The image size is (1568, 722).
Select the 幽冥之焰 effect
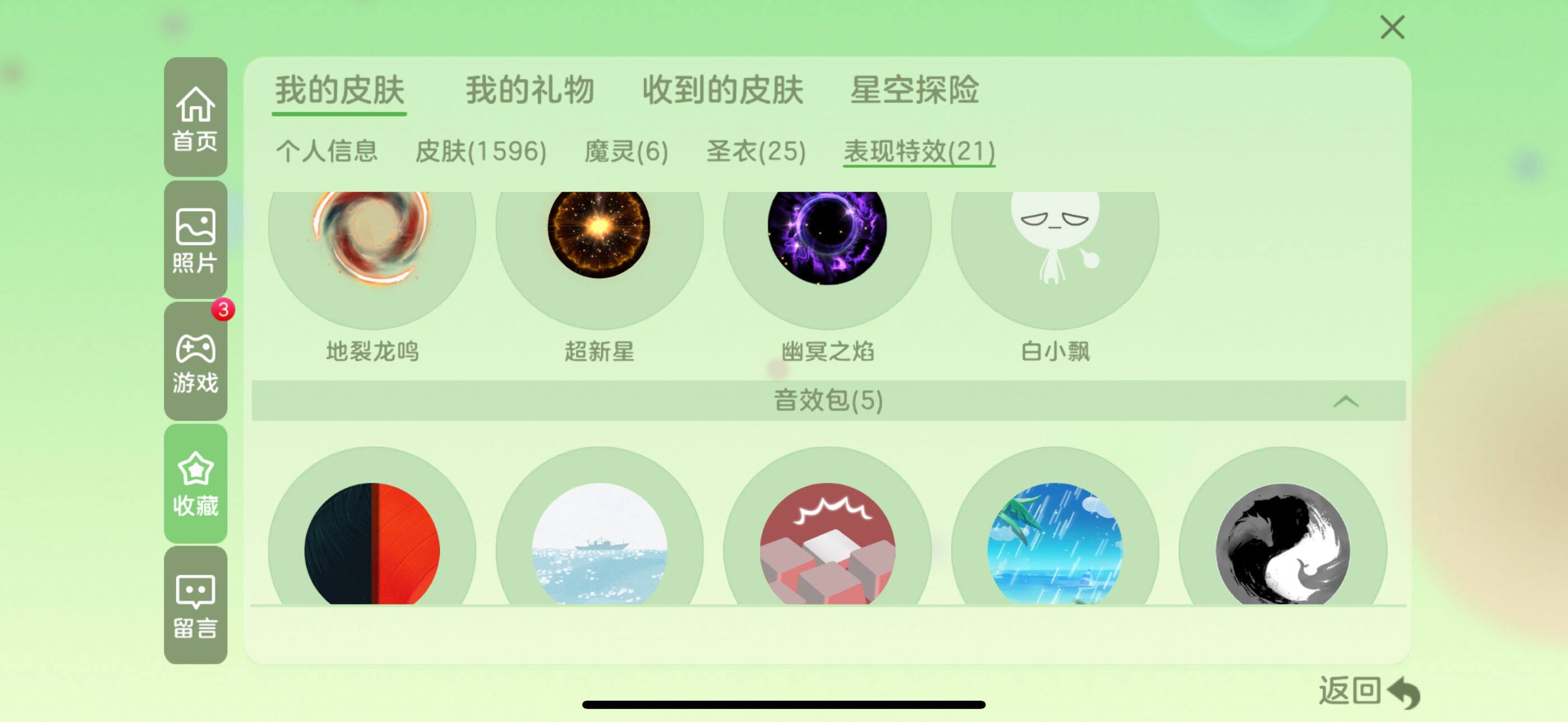tap(827, 244)
